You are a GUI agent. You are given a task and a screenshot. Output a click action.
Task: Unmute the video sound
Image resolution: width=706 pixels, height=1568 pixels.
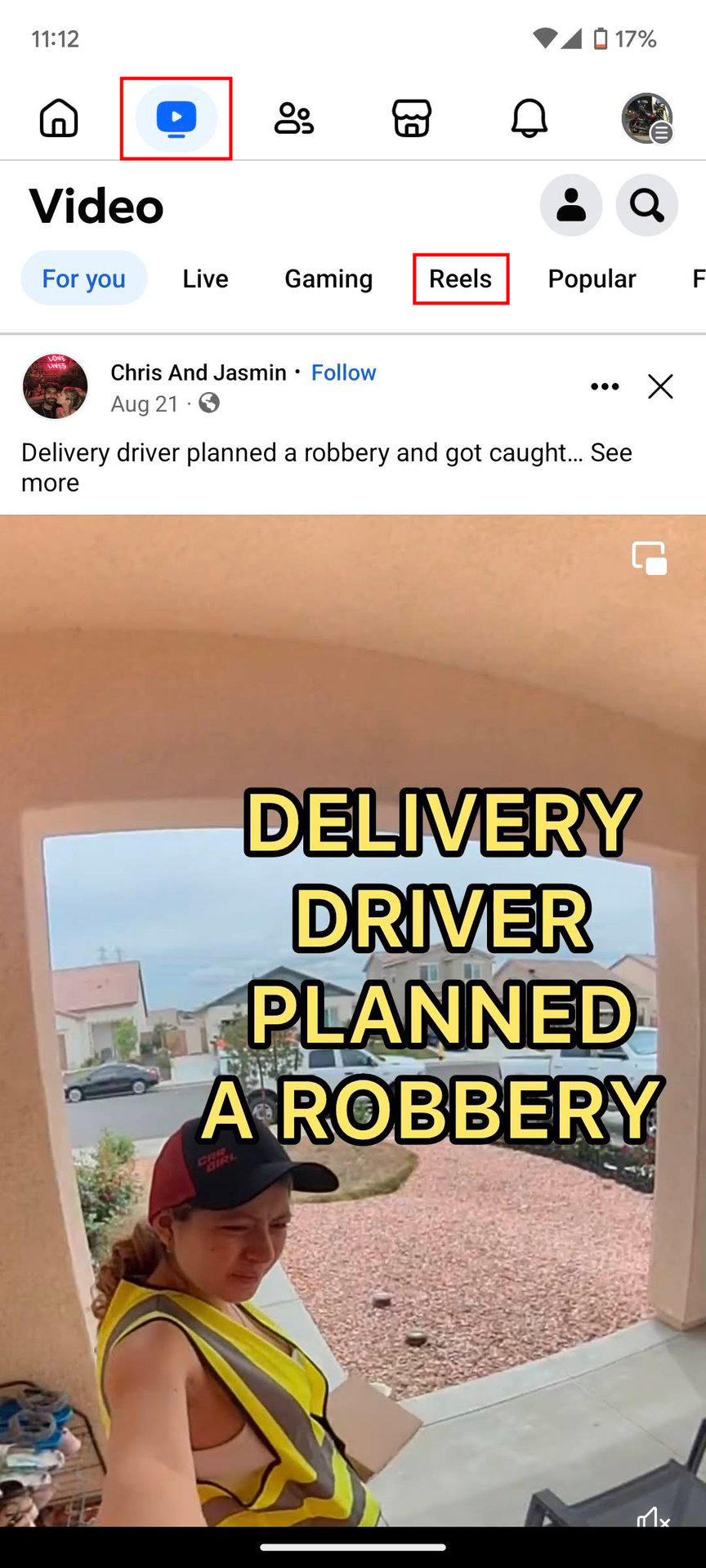[653, 1517]
